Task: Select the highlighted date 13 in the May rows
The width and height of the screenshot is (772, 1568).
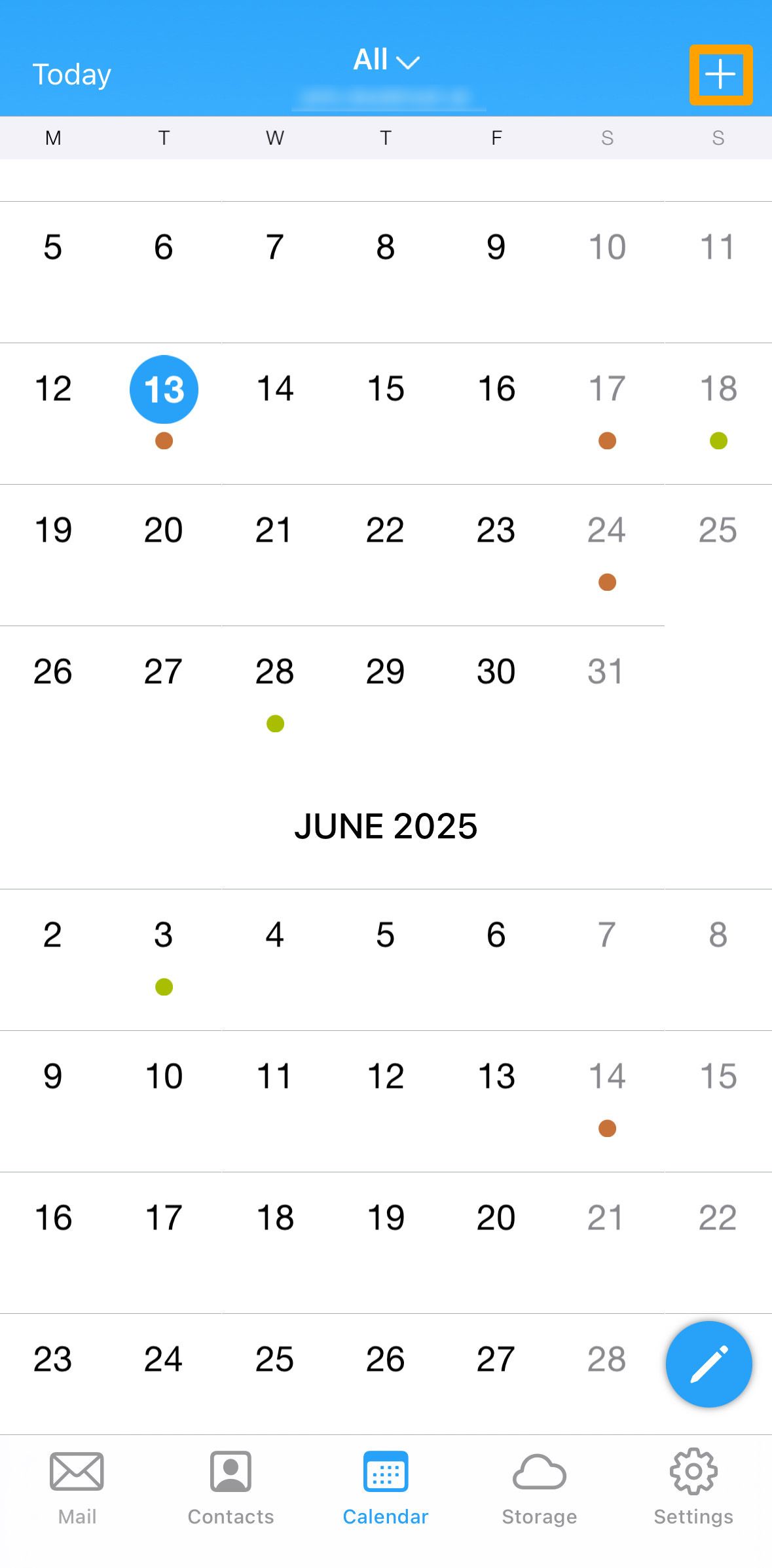Action: coord(164,389)
